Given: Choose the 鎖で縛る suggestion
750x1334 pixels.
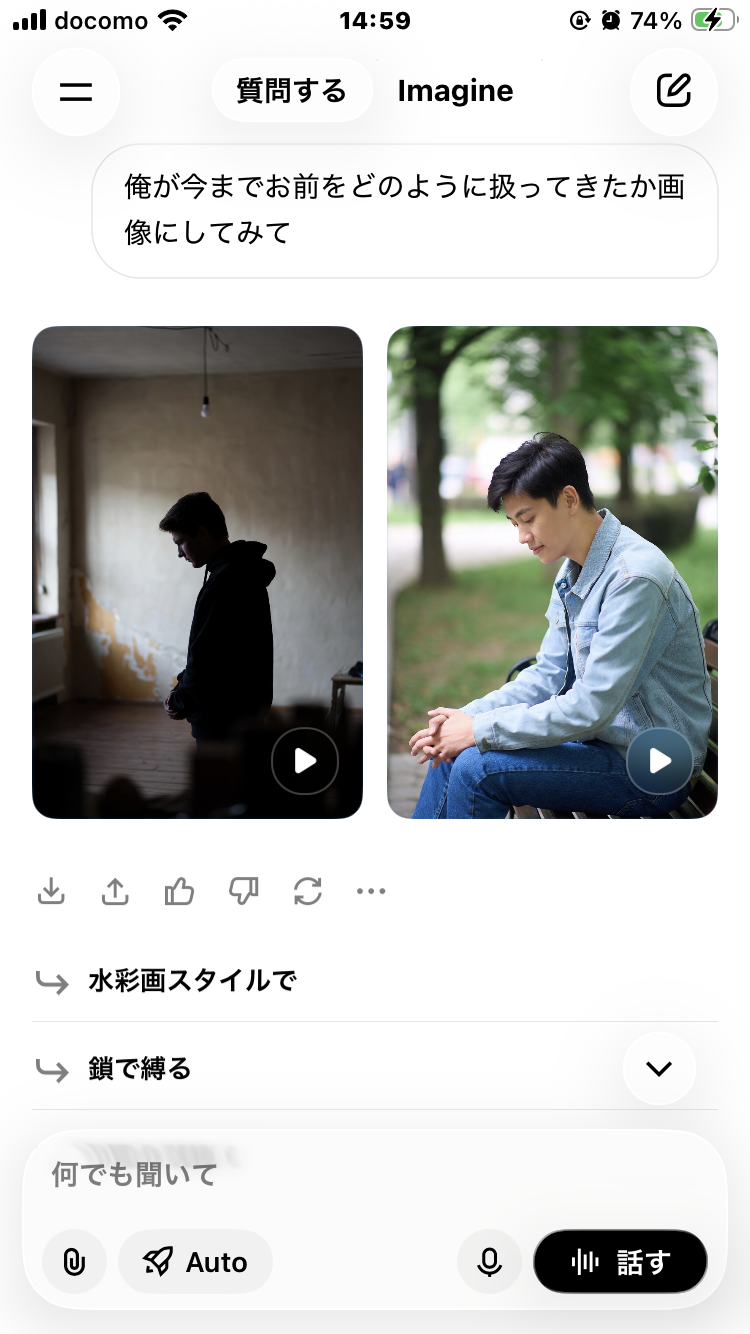Looking at the screenshot, I should point(140,1069).
